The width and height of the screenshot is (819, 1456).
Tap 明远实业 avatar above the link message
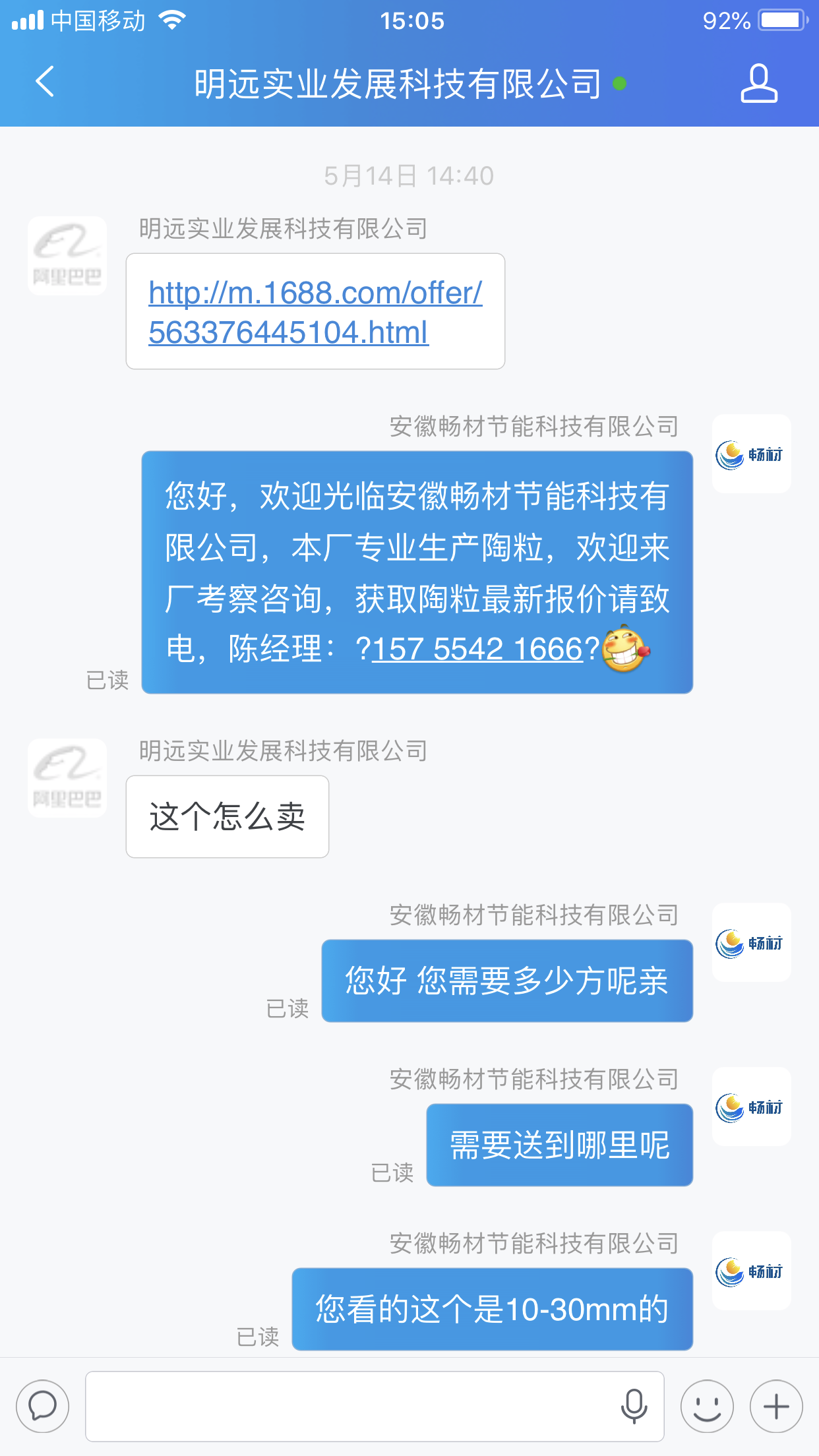(67, 255)
